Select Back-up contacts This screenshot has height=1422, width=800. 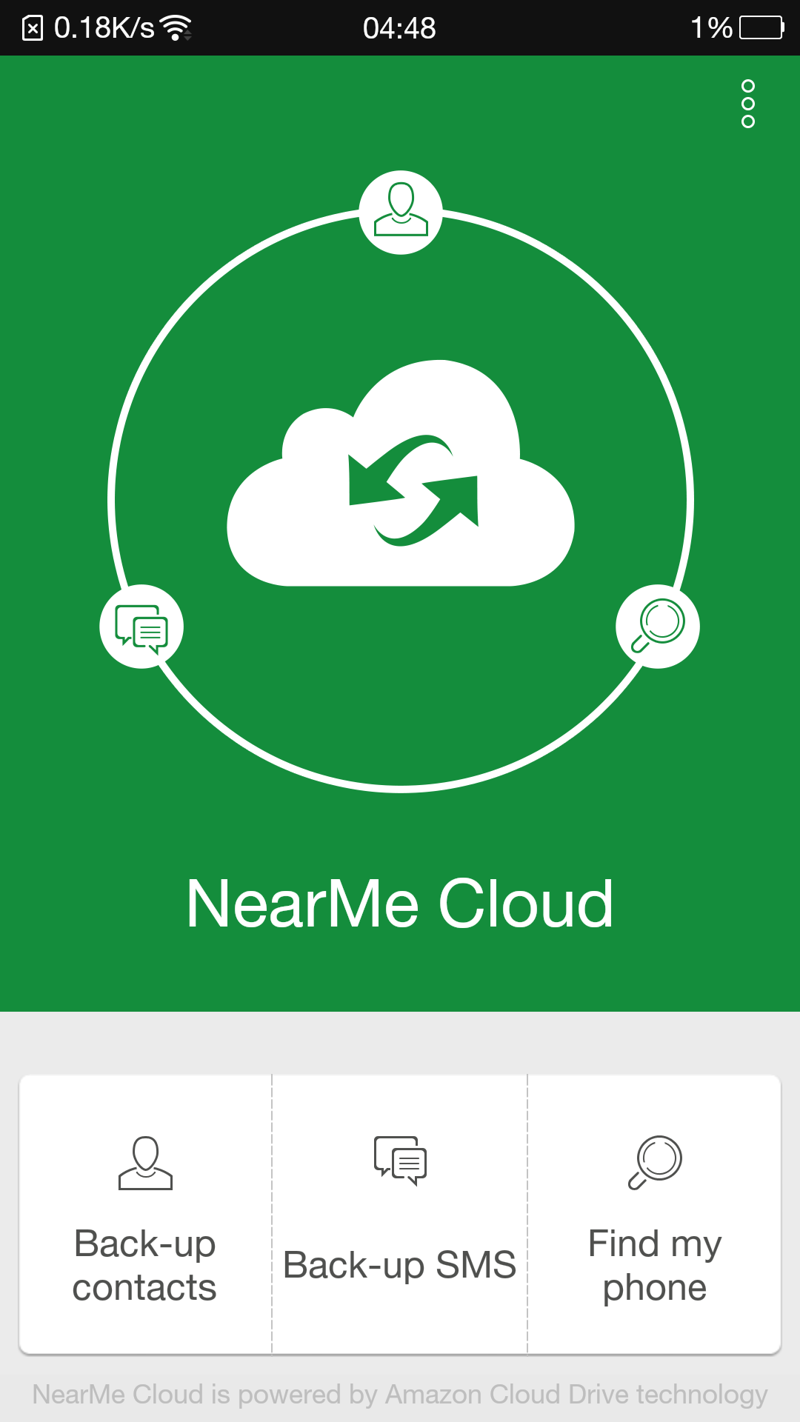coord(145,1214)
